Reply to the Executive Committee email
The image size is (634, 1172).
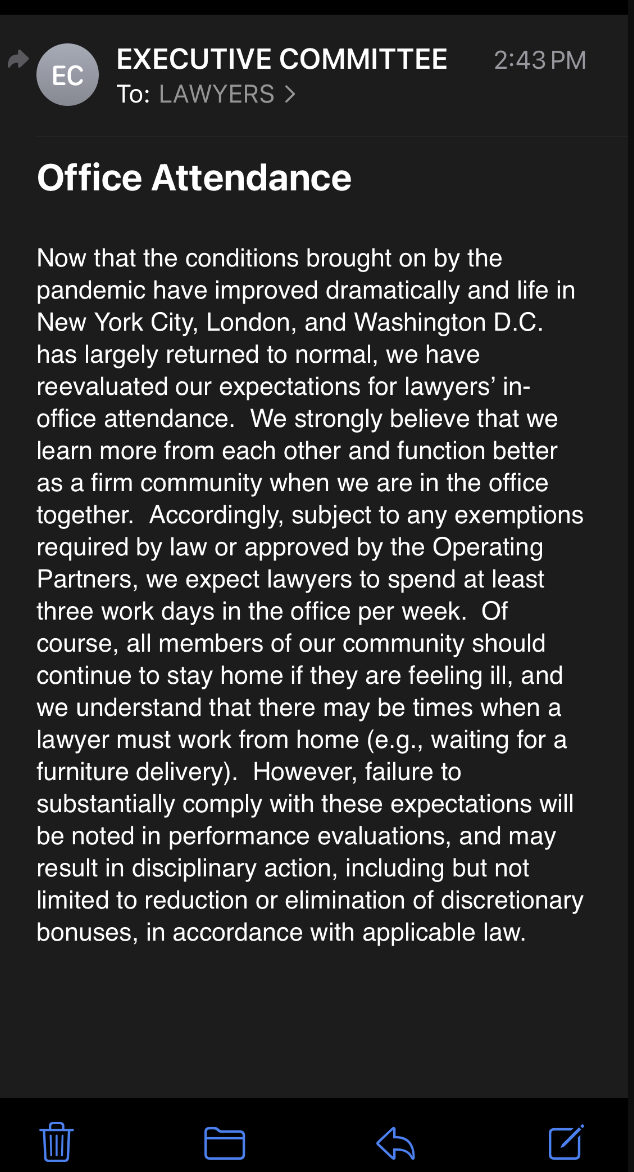tap(395, 1141)
